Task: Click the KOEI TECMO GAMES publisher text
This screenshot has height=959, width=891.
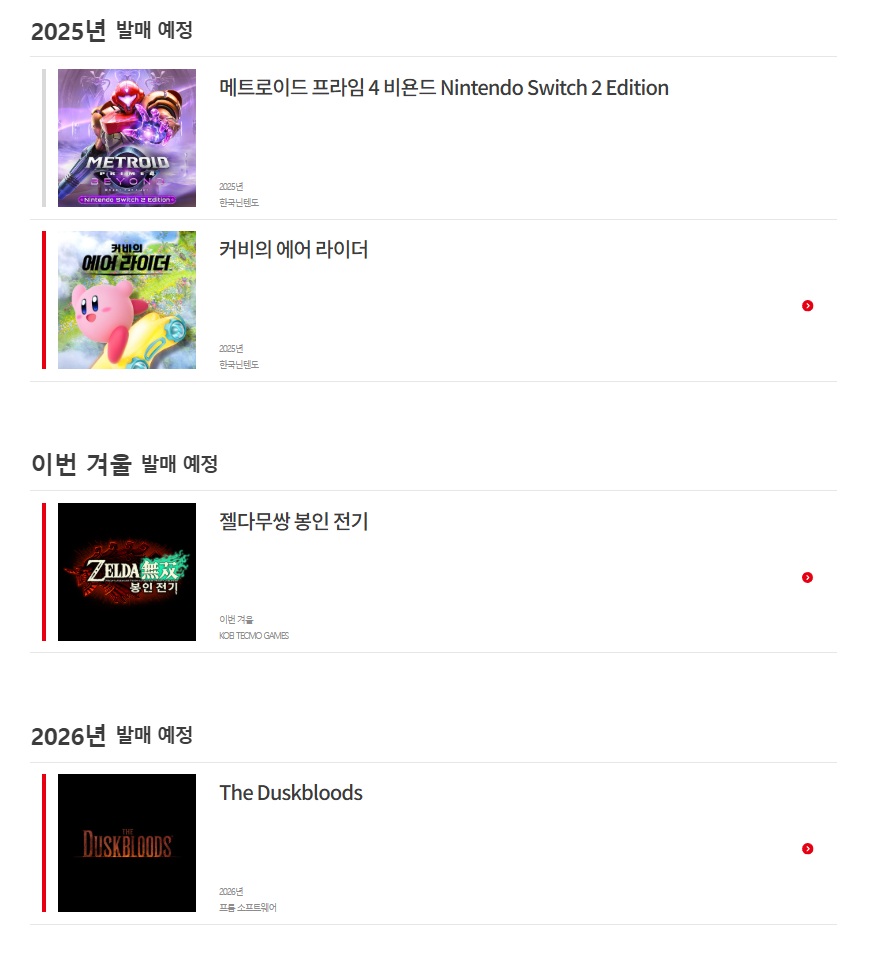Action: (x=252, y=634)
